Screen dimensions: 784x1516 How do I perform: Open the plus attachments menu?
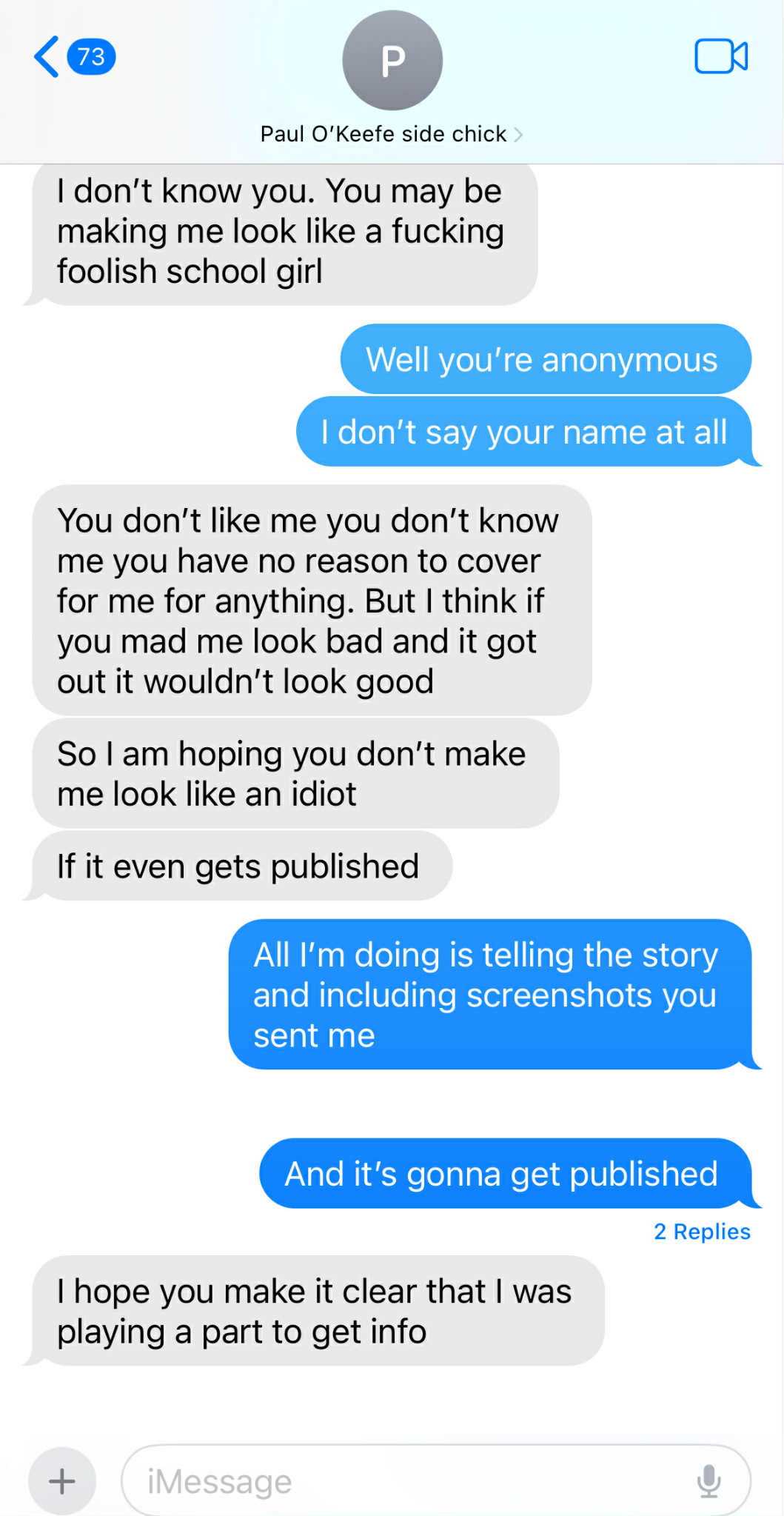pos(62,1481)
